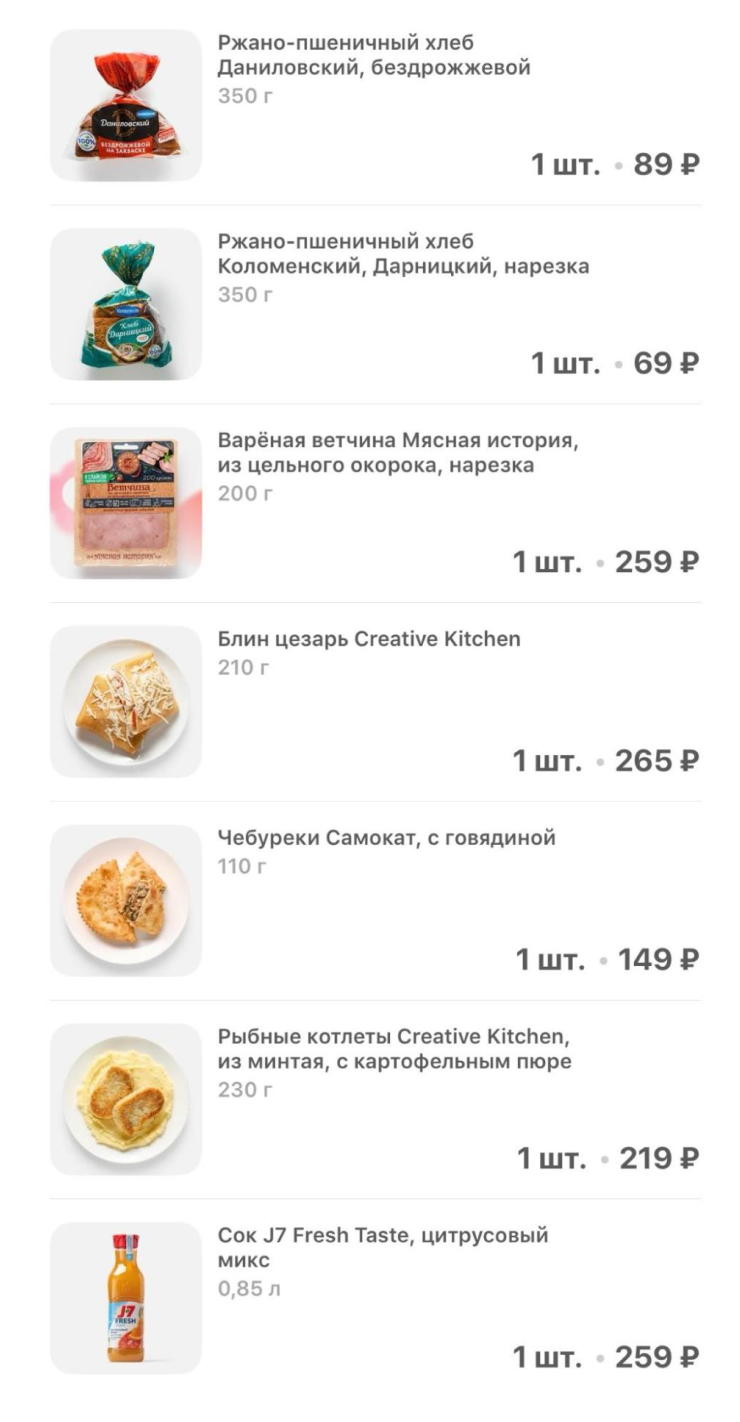Open Блин цезарь Creative Kitchen
Viewport: 740px width, 1422px height.
(x=368, y=639)
